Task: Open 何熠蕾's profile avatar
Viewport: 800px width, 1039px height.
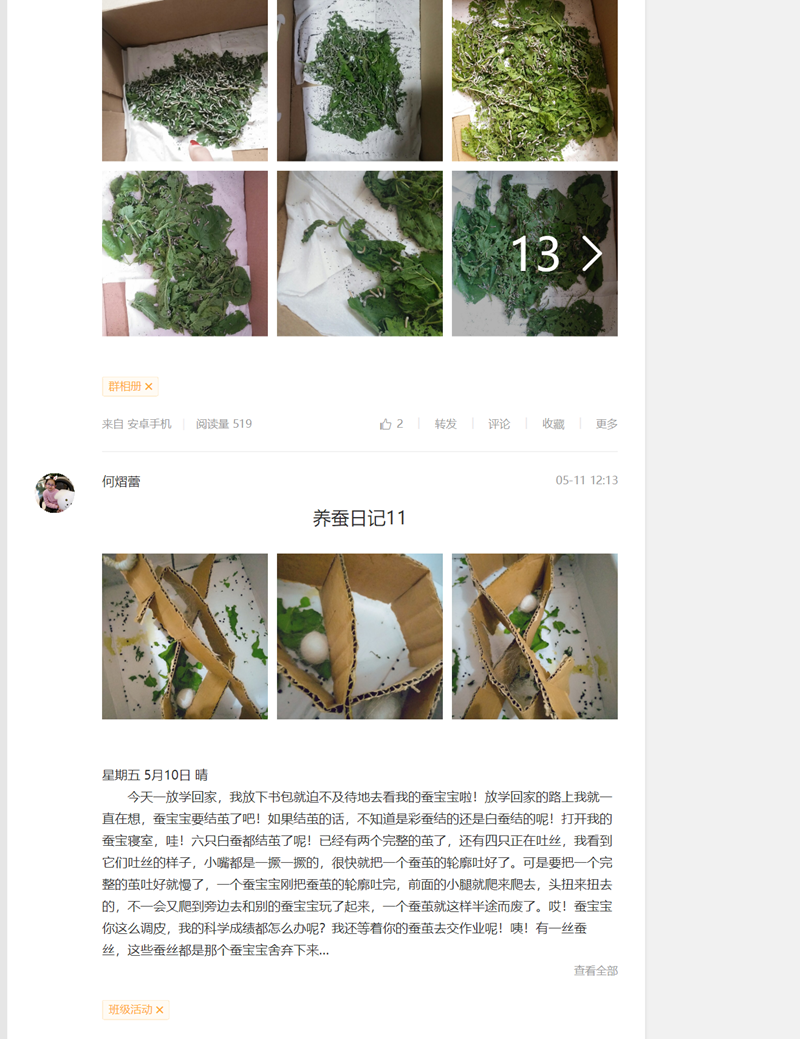Action: [55, 493]
